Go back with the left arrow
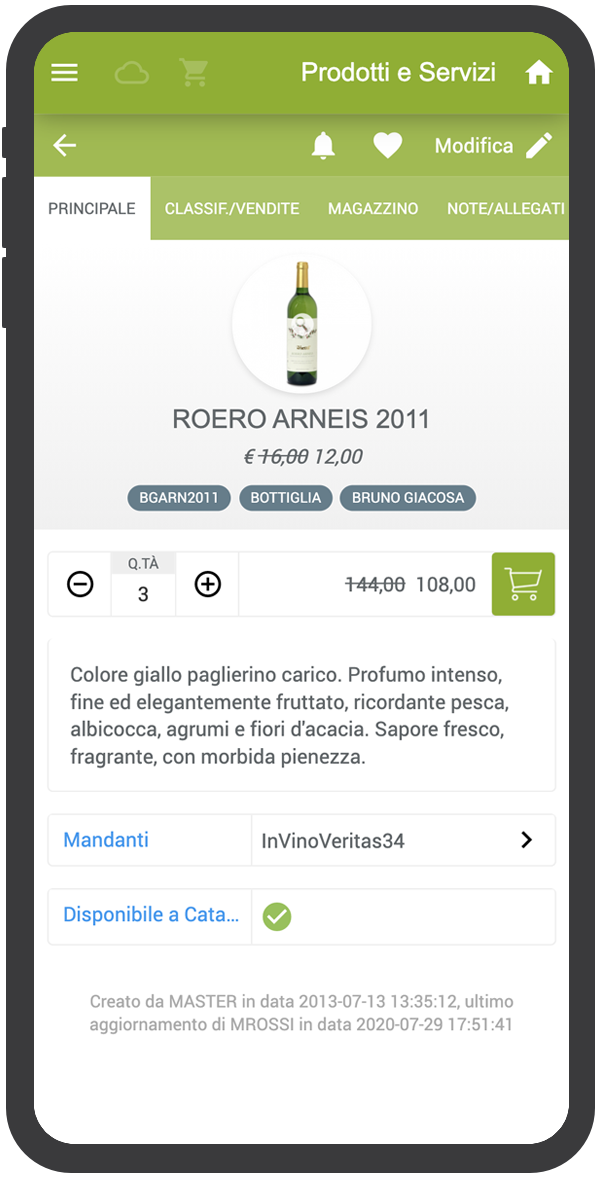 (x=65, y=146)
